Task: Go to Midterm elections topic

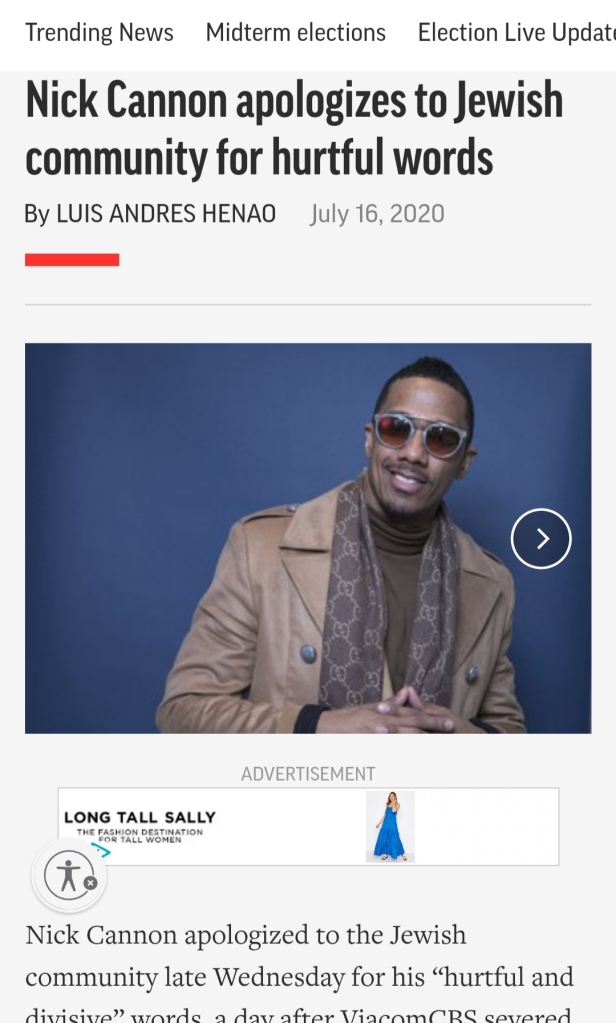Action: 295,33
